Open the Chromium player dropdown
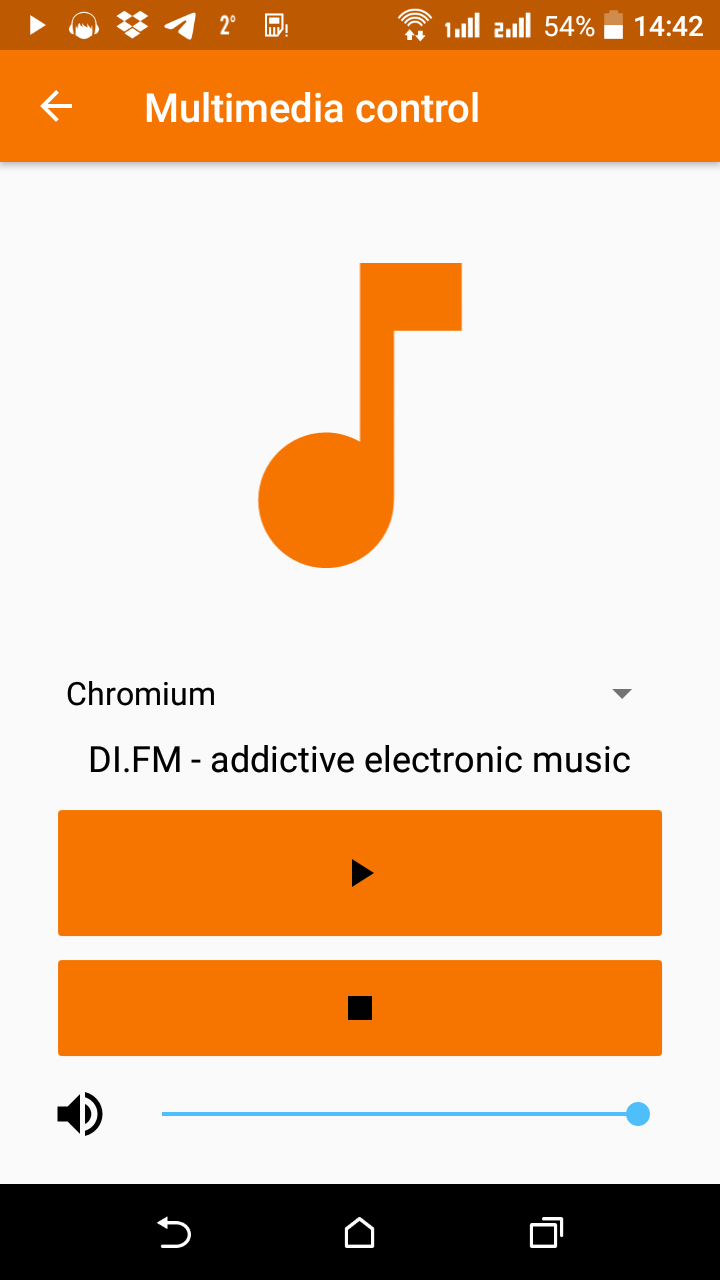The height and width of the screenshot is (1280, 720). [349, 694]
